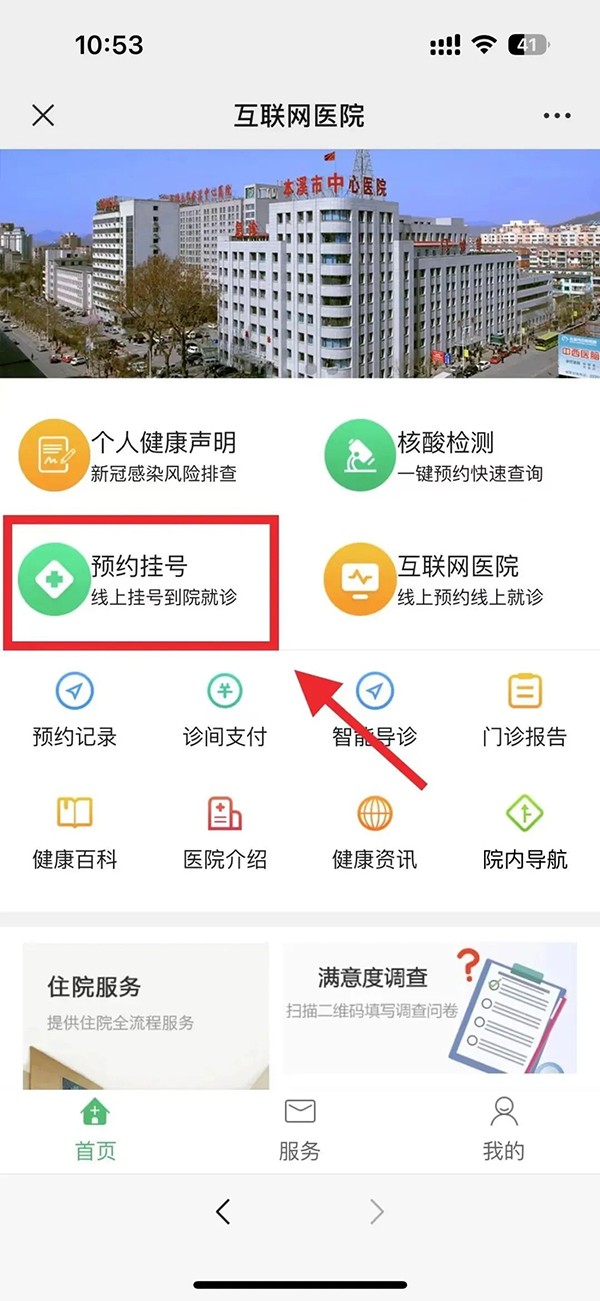Start 院内导航

(525, 832)
